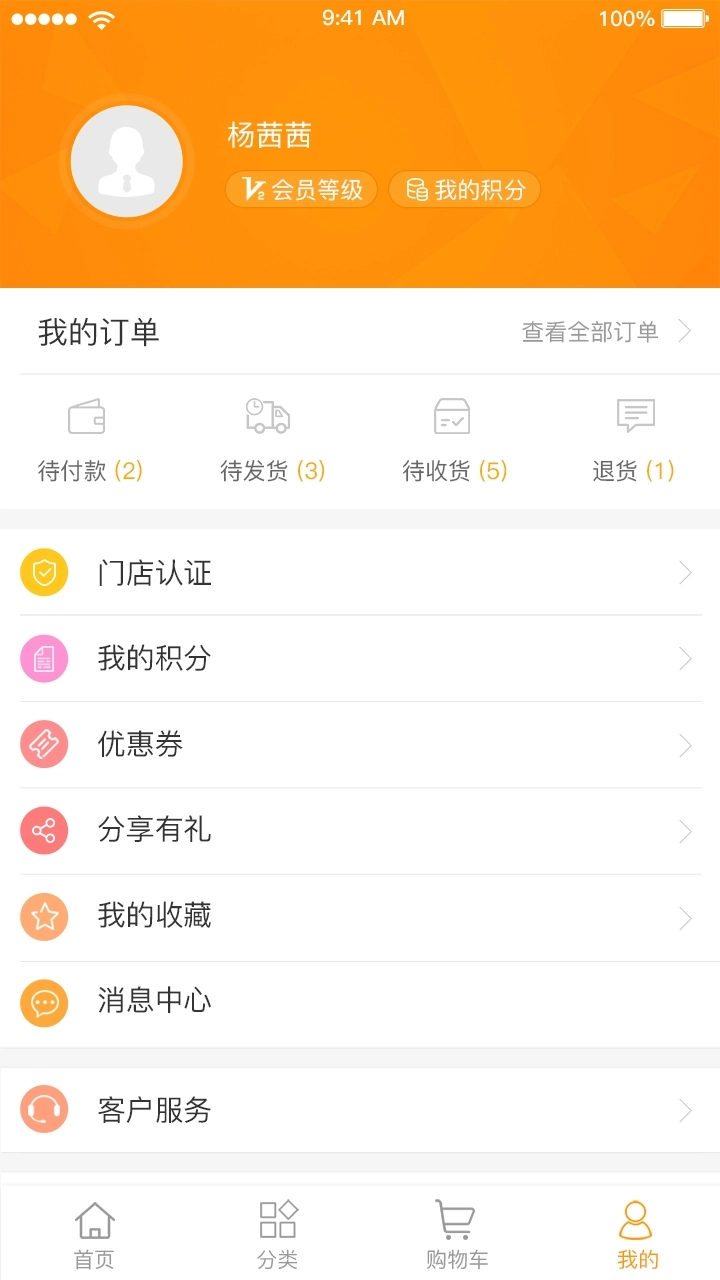Click the 分享有礼 share icon
Viewport: 720px width, 1280px height.
(x=44, y=830)
